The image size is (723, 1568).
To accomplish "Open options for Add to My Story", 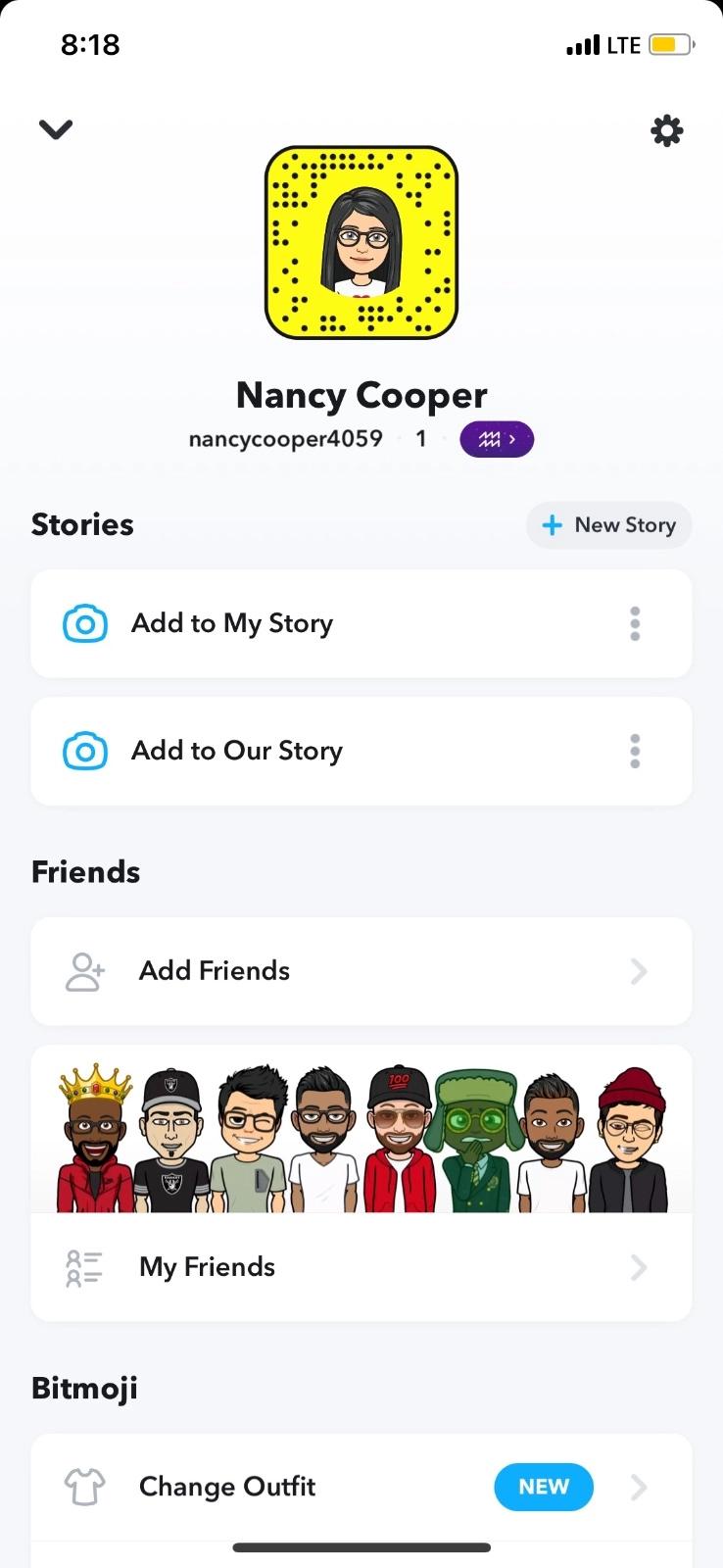I will point(635,623).
